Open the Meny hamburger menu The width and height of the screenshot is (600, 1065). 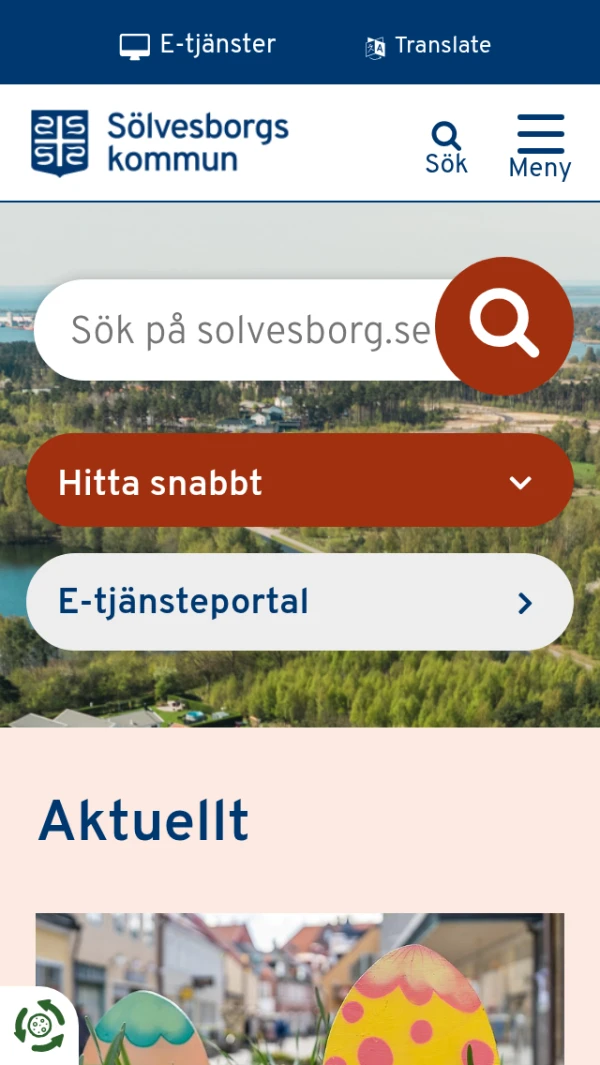[x=540, y=147]
